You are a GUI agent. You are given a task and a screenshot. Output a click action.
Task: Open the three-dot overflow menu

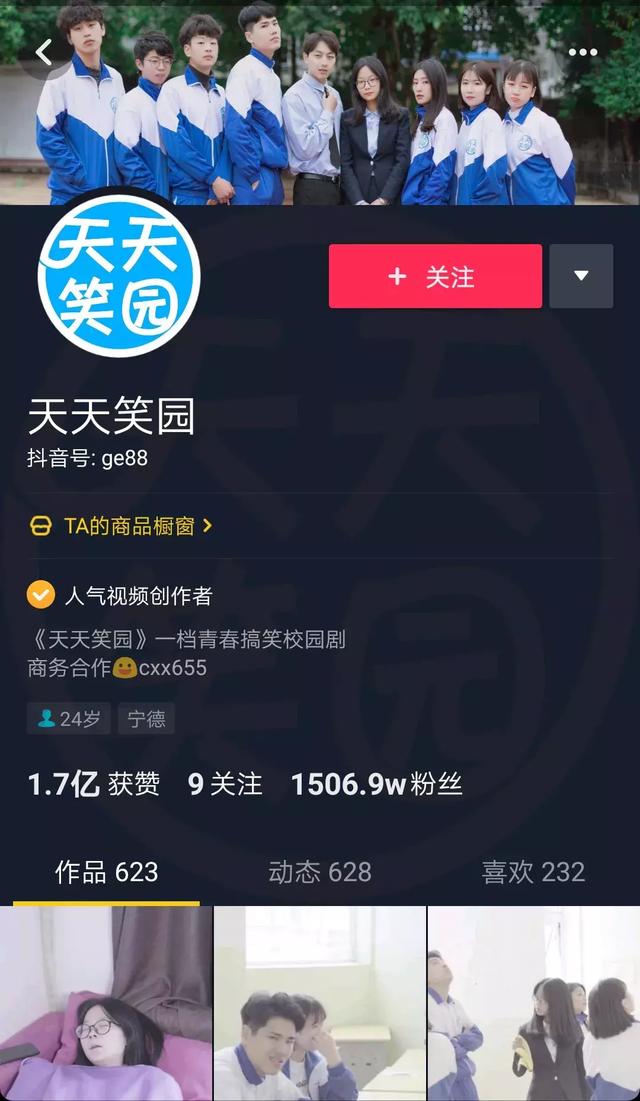582,52
